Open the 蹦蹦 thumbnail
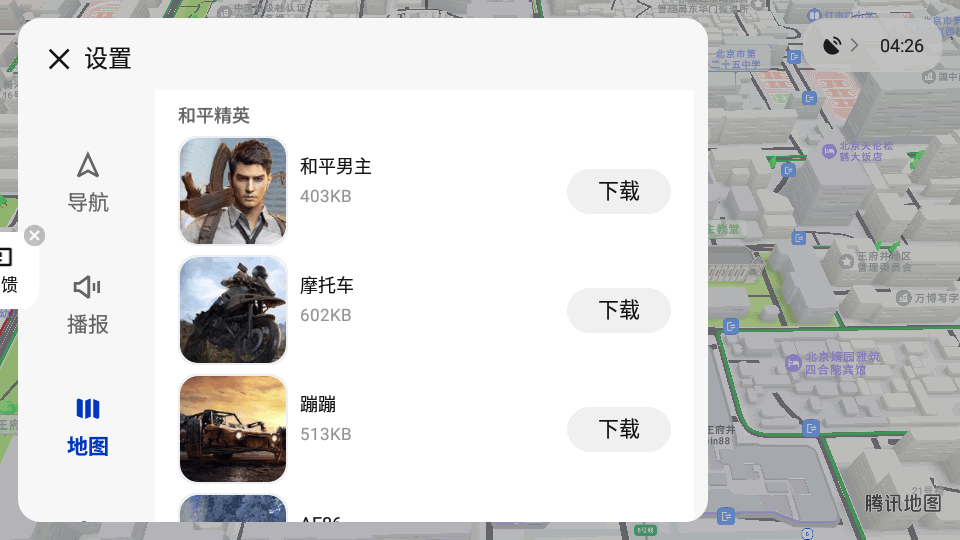The width and height of the screenshot is (960, 540). 233,429
